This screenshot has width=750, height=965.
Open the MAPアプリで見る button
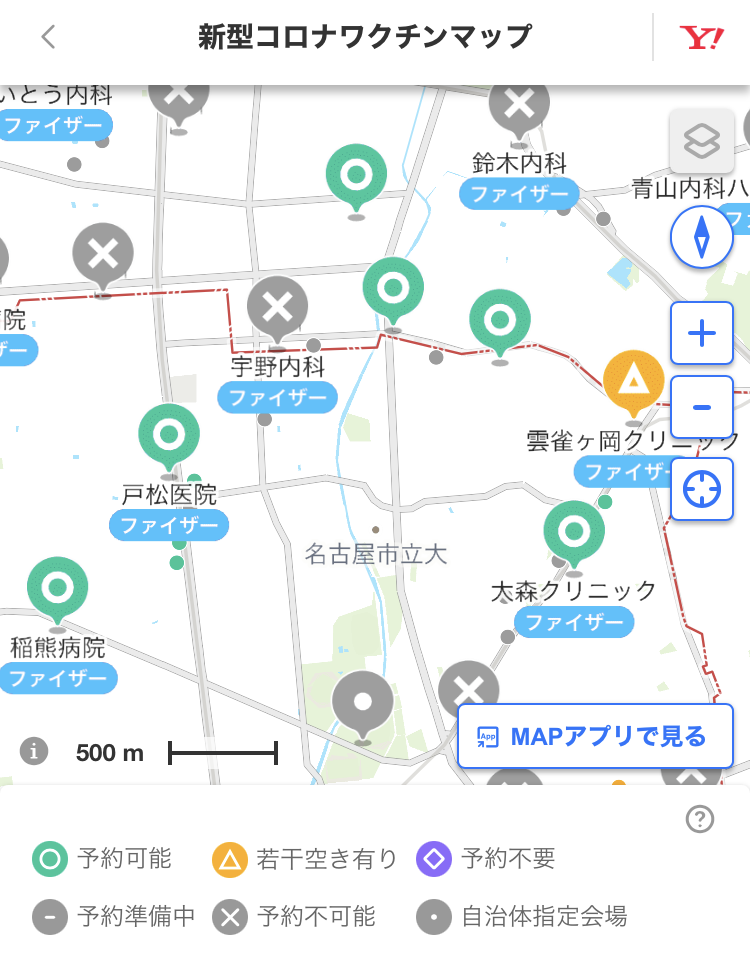pyautogui.click(x=595, y=736)
